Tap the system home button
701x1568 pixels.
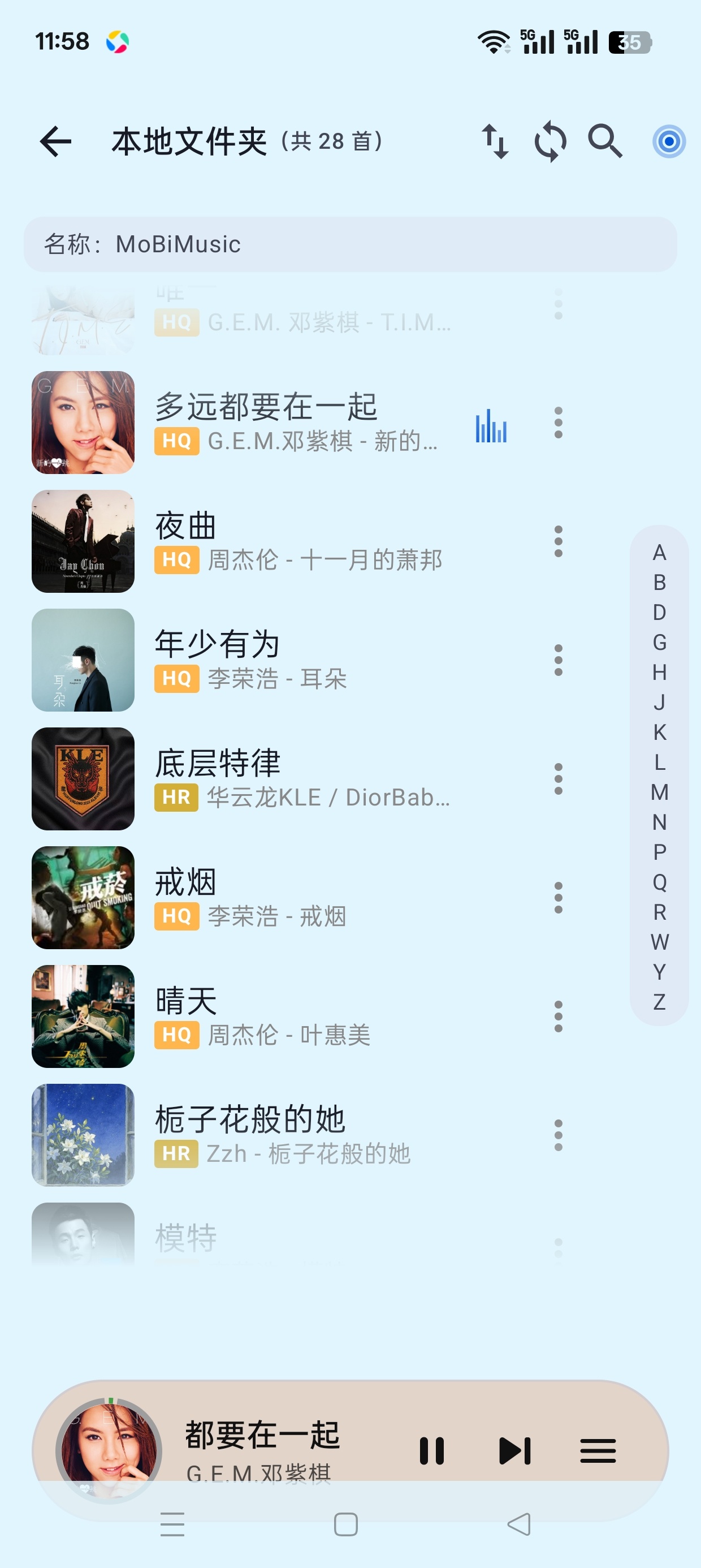click(345, 1524)
